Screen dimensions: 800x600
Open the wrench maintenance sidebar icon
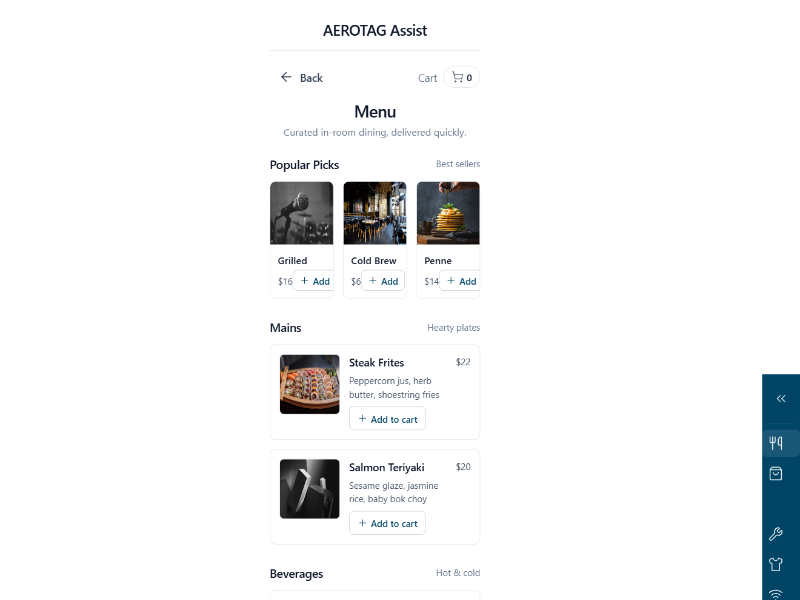[x=776, y=534]
